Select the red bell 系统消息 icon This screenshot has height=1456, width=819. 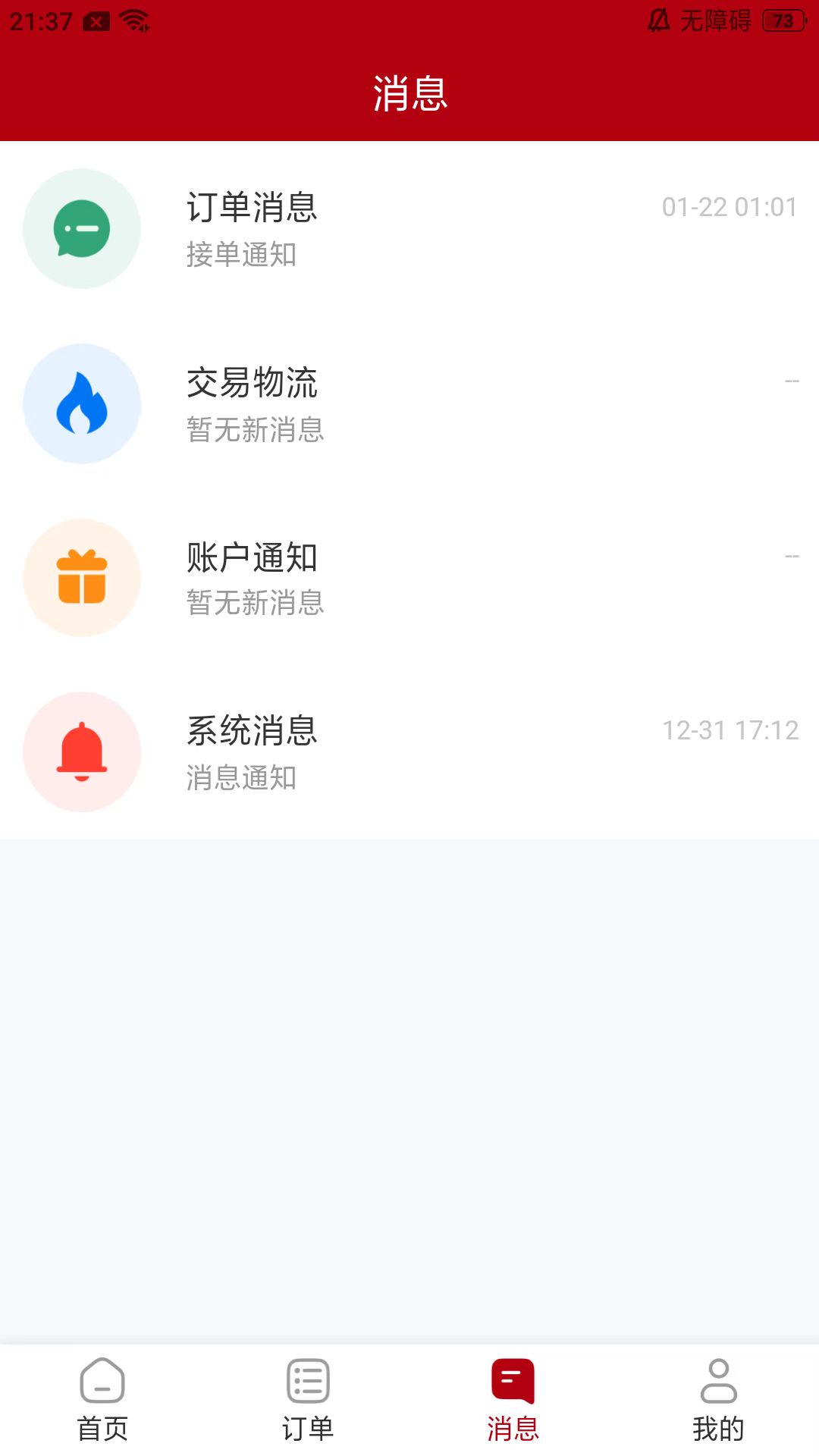pyautogui.click(x=81, y=752)
